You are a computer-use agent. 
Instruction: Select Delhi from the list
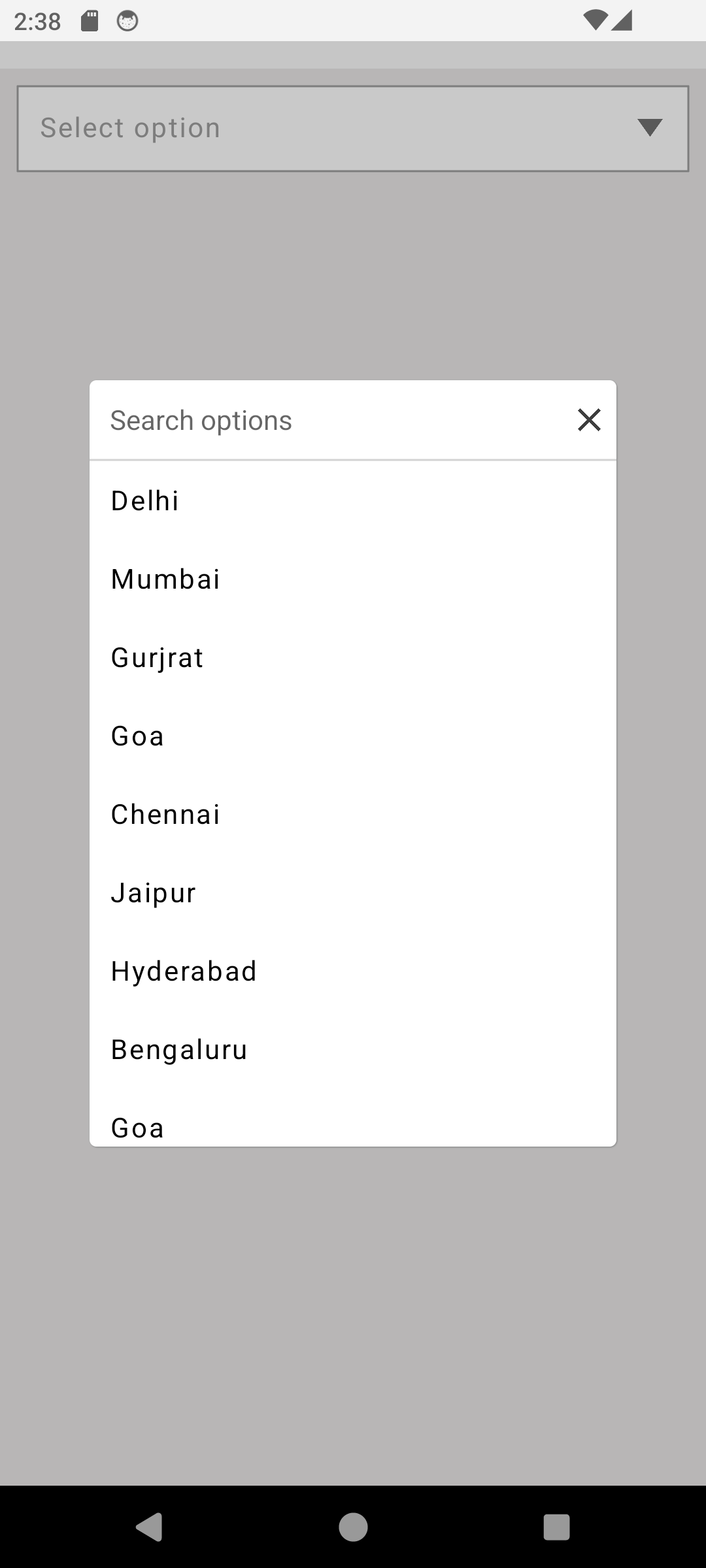(353, 501)
